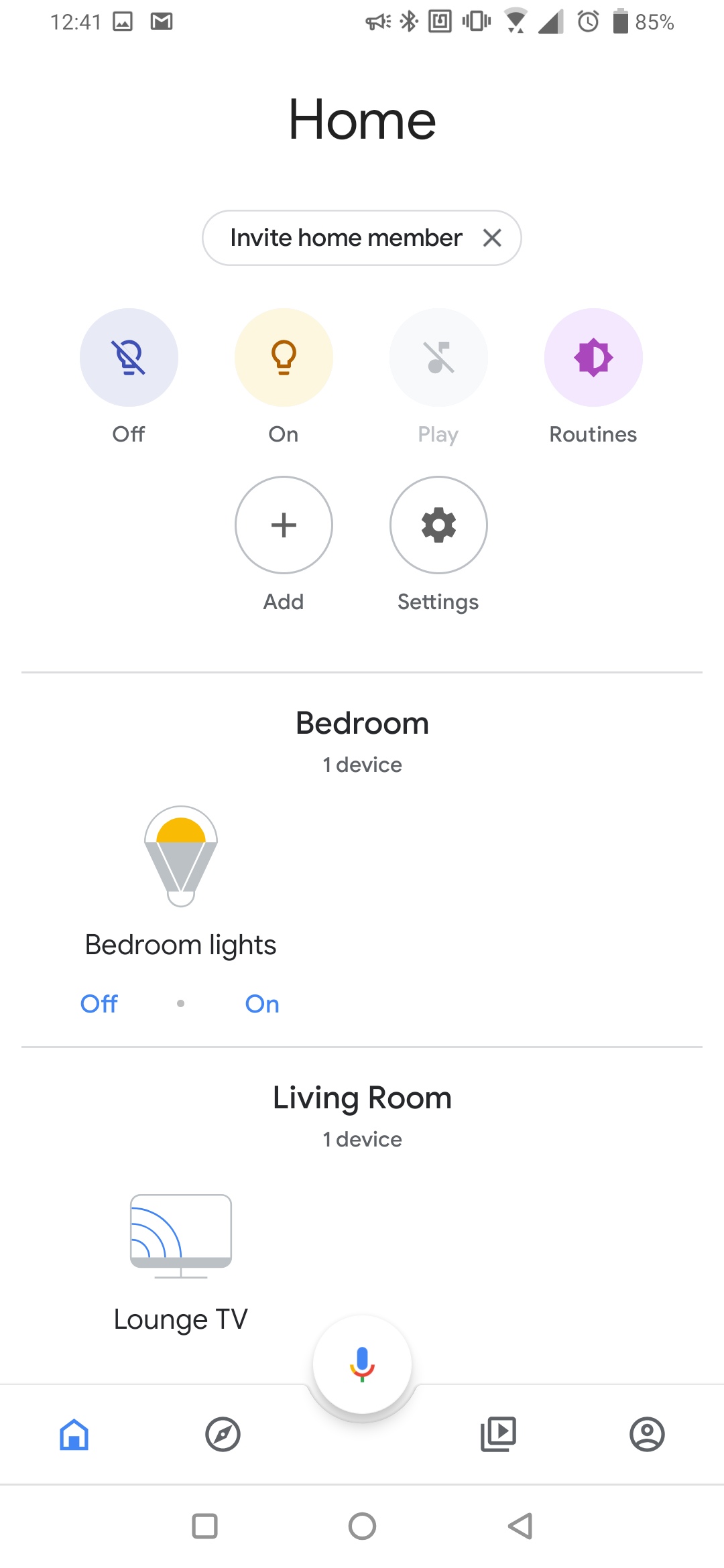This screenshot has width=724, height=1568.
Task: Select the Home tab in bottom navigation
Action: pos(74,1435)
